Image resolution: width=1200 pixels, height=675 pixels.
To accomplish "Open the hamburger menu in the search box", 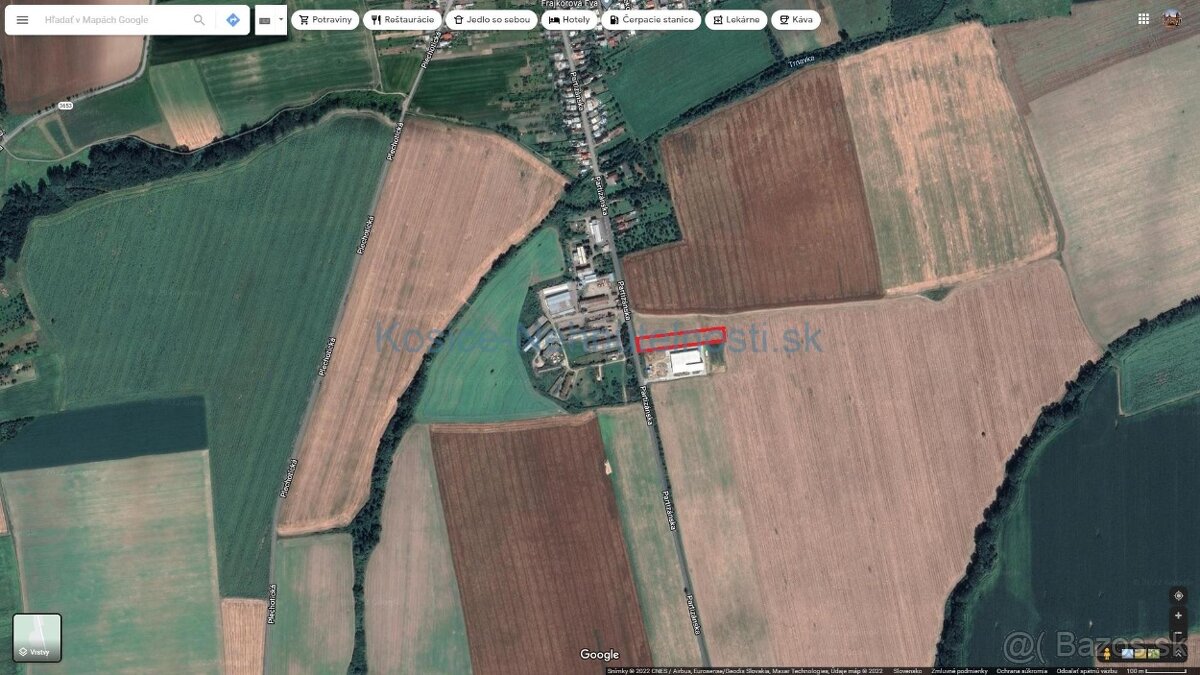I will [x=22, y=20].
